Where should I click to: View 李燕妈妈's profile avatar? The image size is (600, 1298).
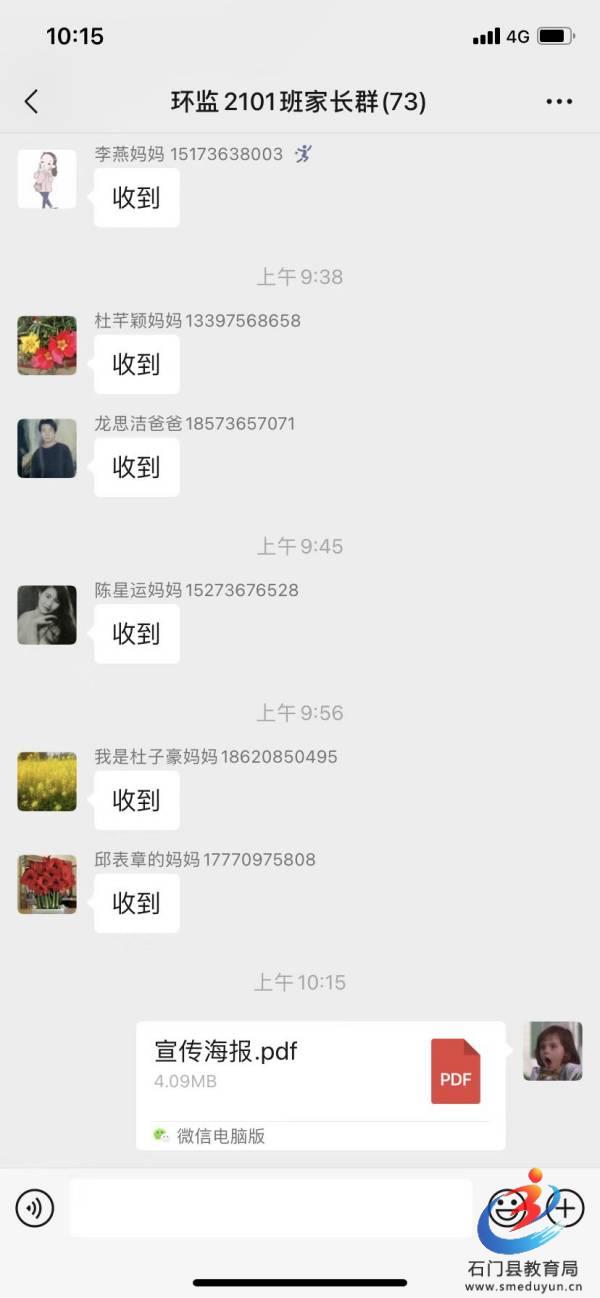47,179
